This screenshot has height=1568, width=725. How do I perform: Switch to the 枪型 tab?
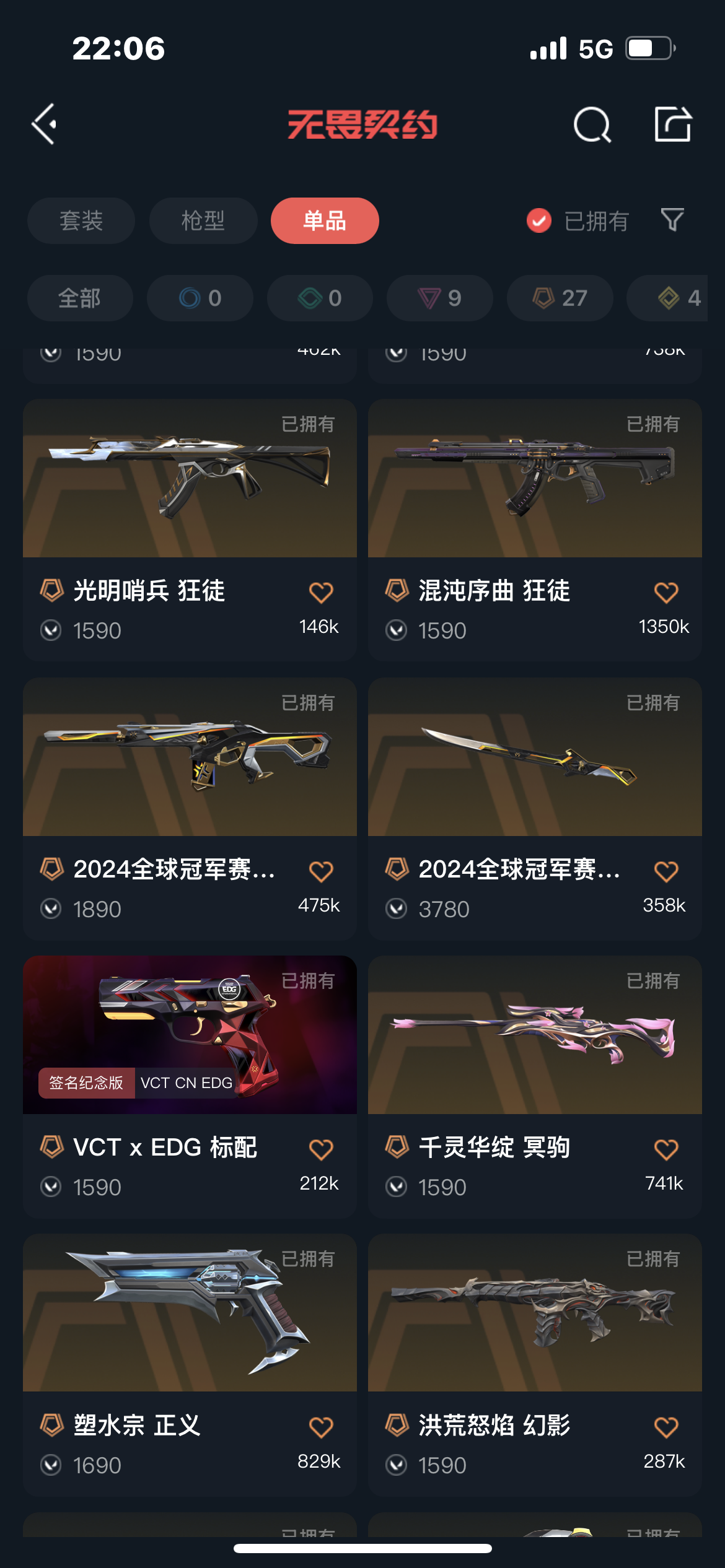tap(203, 221)
